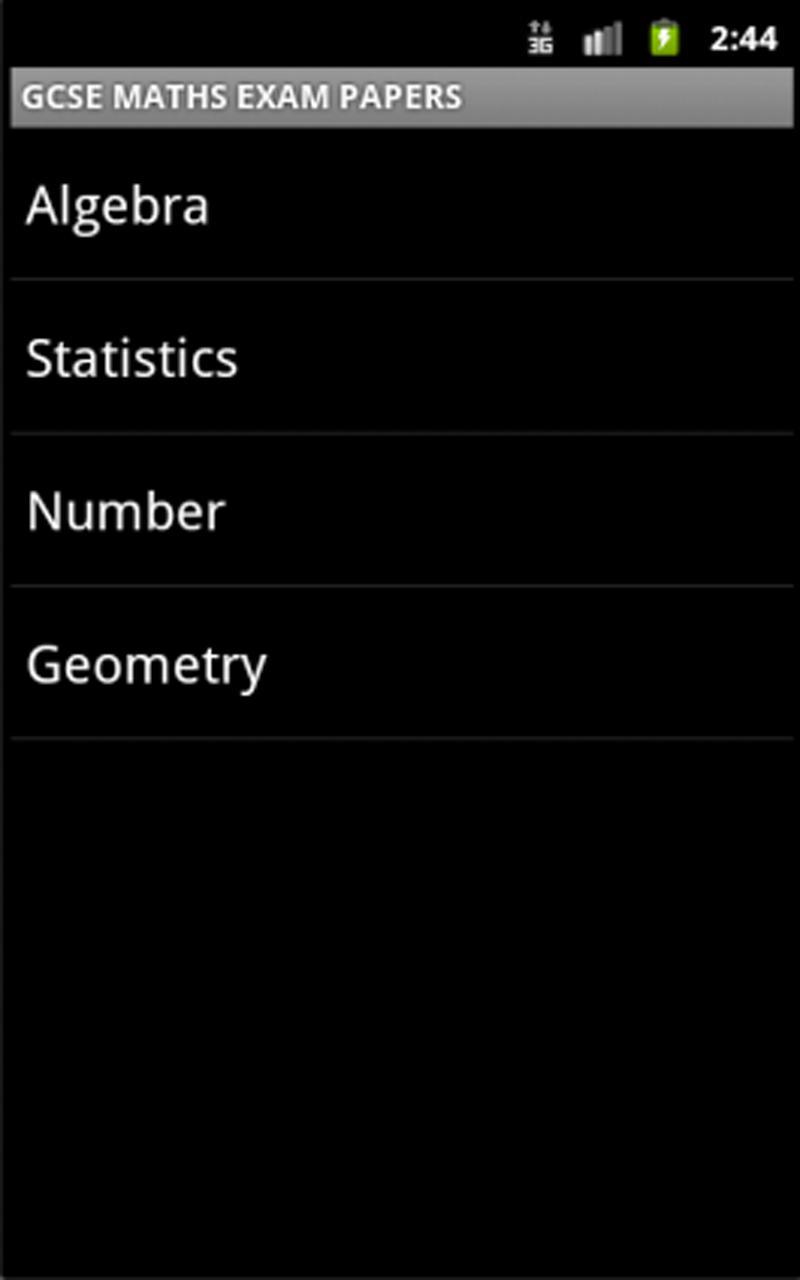Tap the charging battery icon
800x1280 pixels.
point(663,39)
